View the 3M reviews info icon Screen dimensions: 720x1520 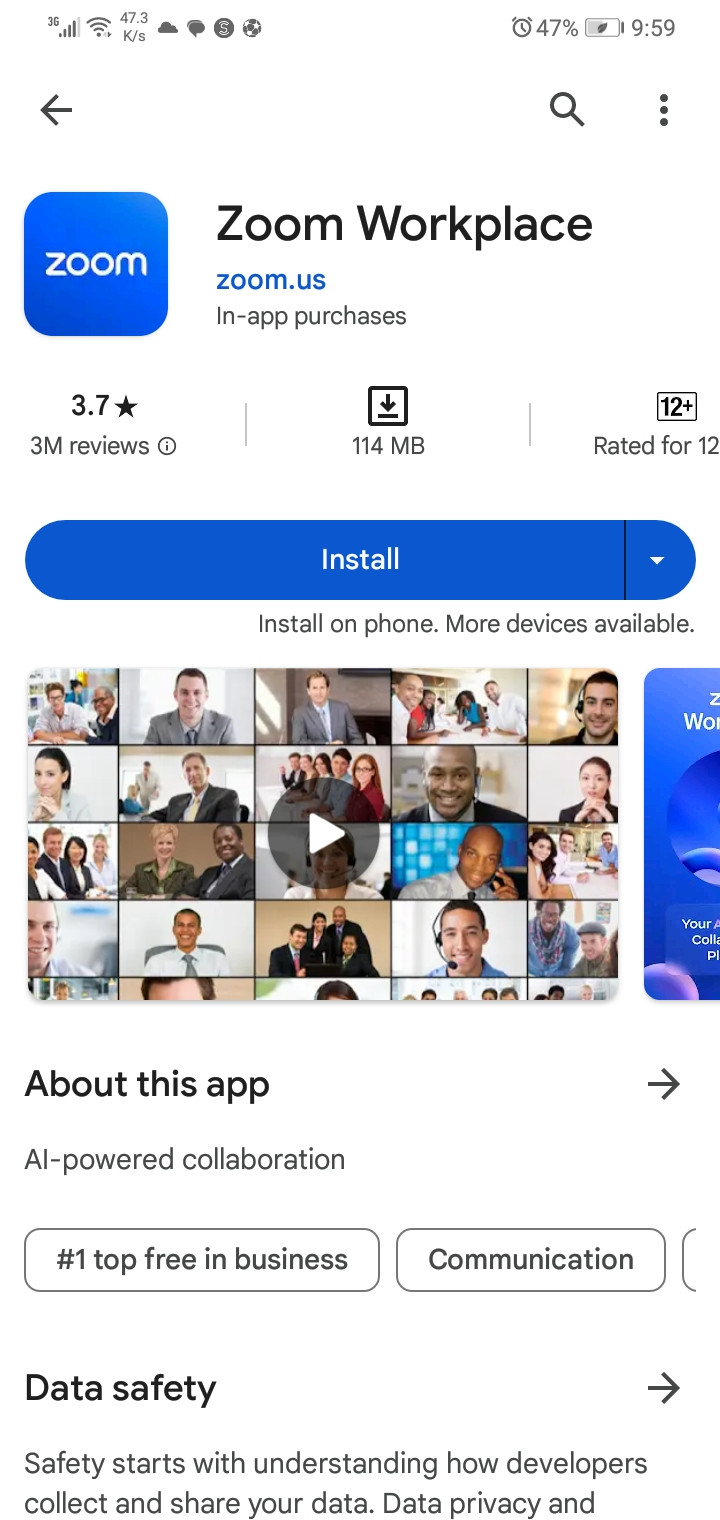167,446
